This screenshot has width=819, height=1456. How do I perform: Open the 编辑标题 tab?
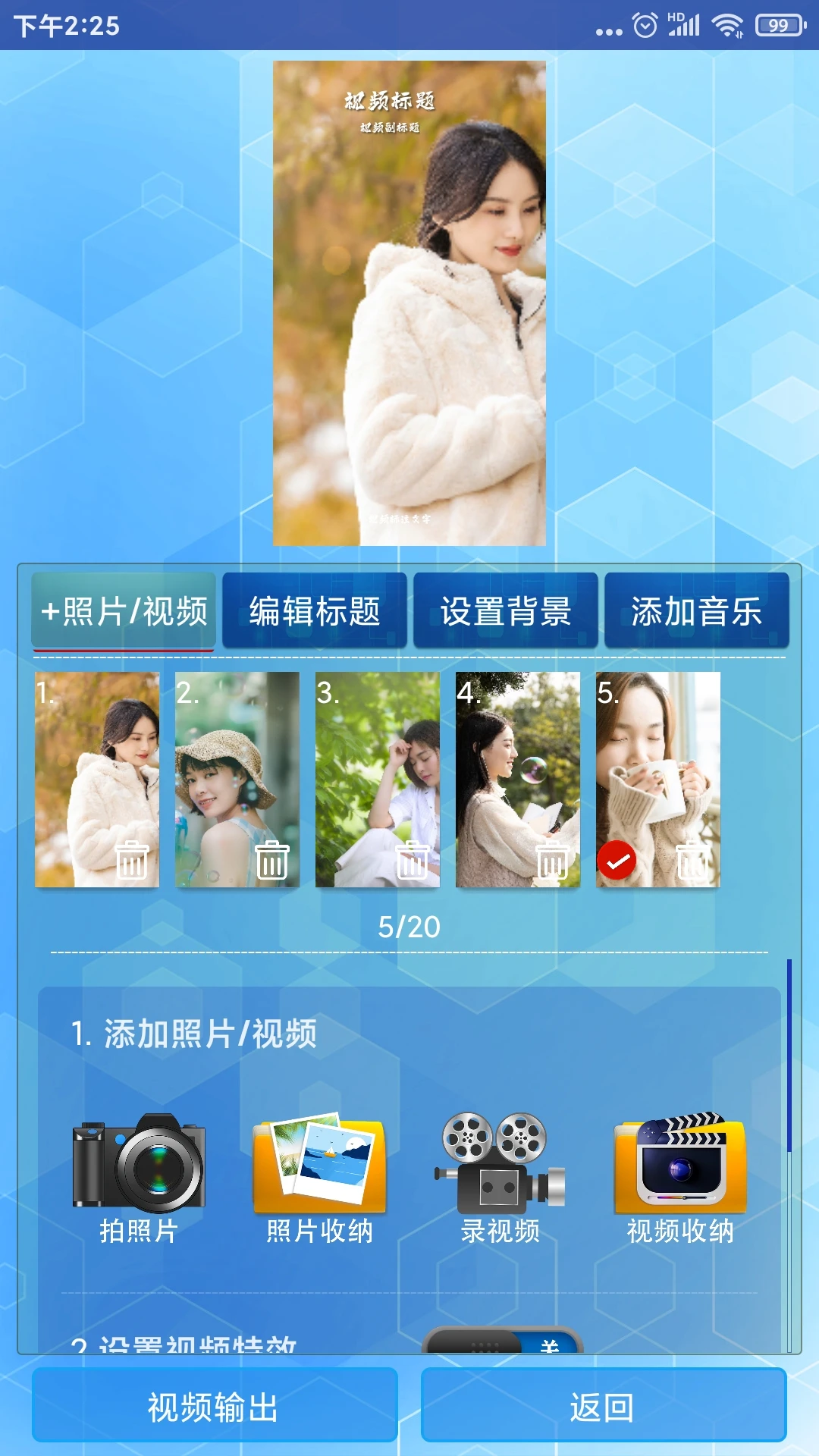point(315,610)
